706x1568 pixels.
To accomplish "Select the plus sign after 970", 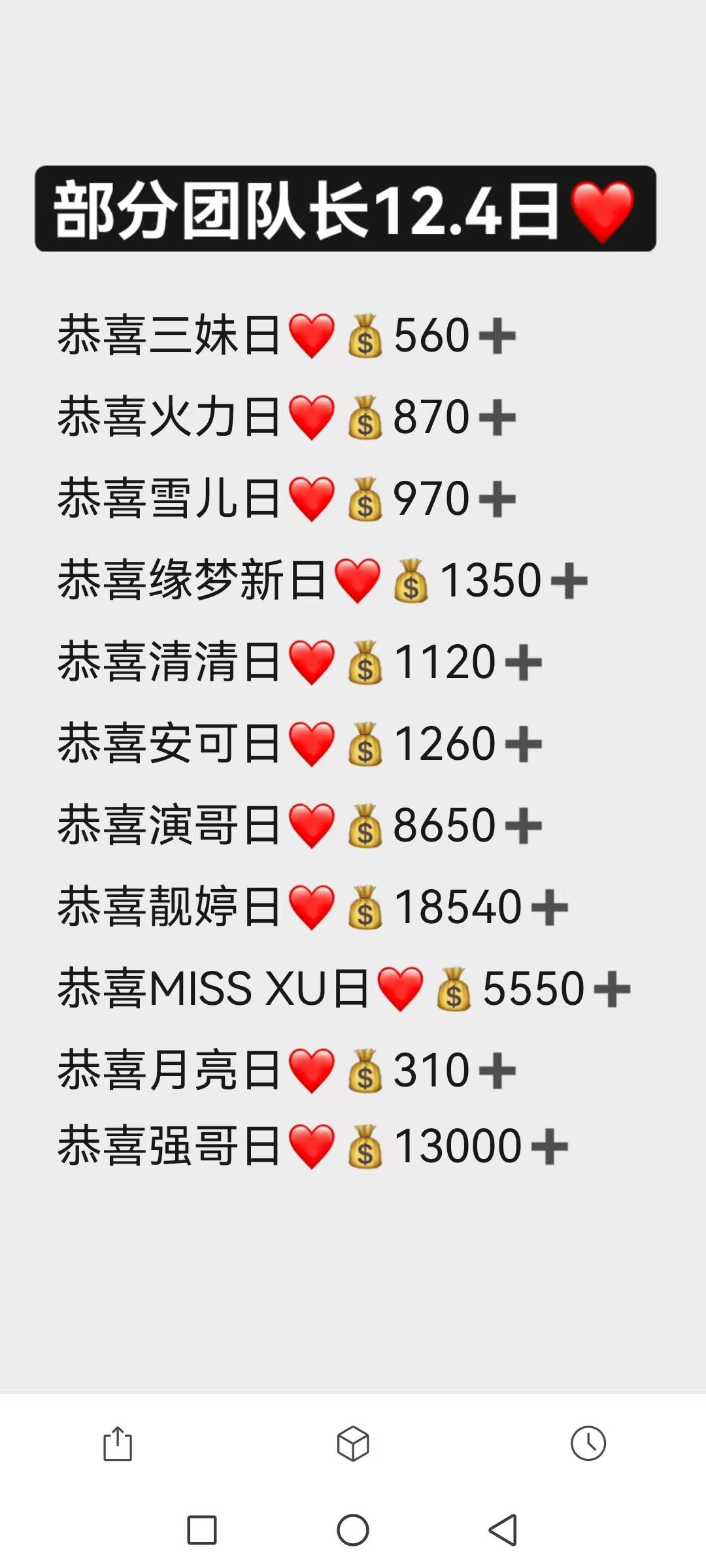I will tap(497, 498).
